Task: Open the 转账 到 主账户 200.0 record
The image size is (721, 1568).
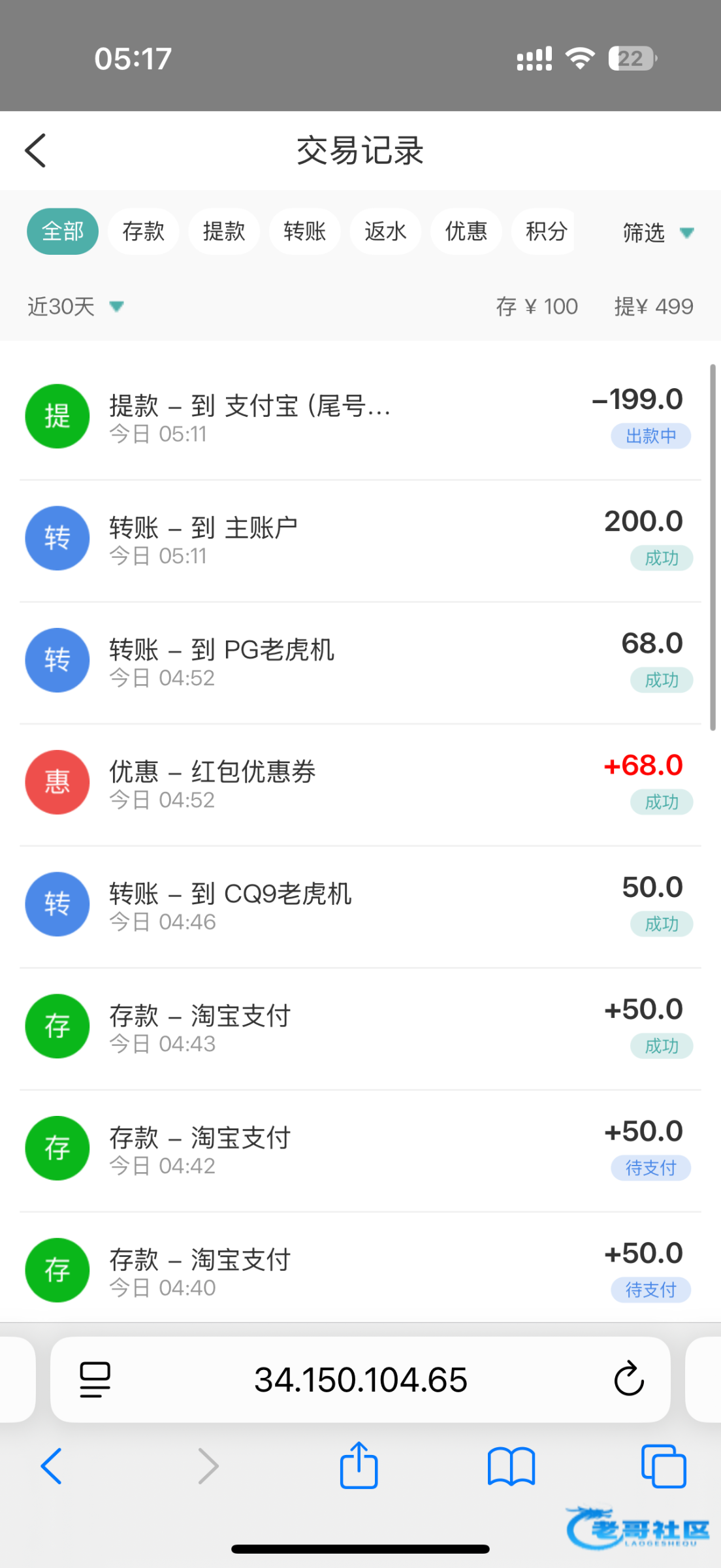Action: (359, 539)
